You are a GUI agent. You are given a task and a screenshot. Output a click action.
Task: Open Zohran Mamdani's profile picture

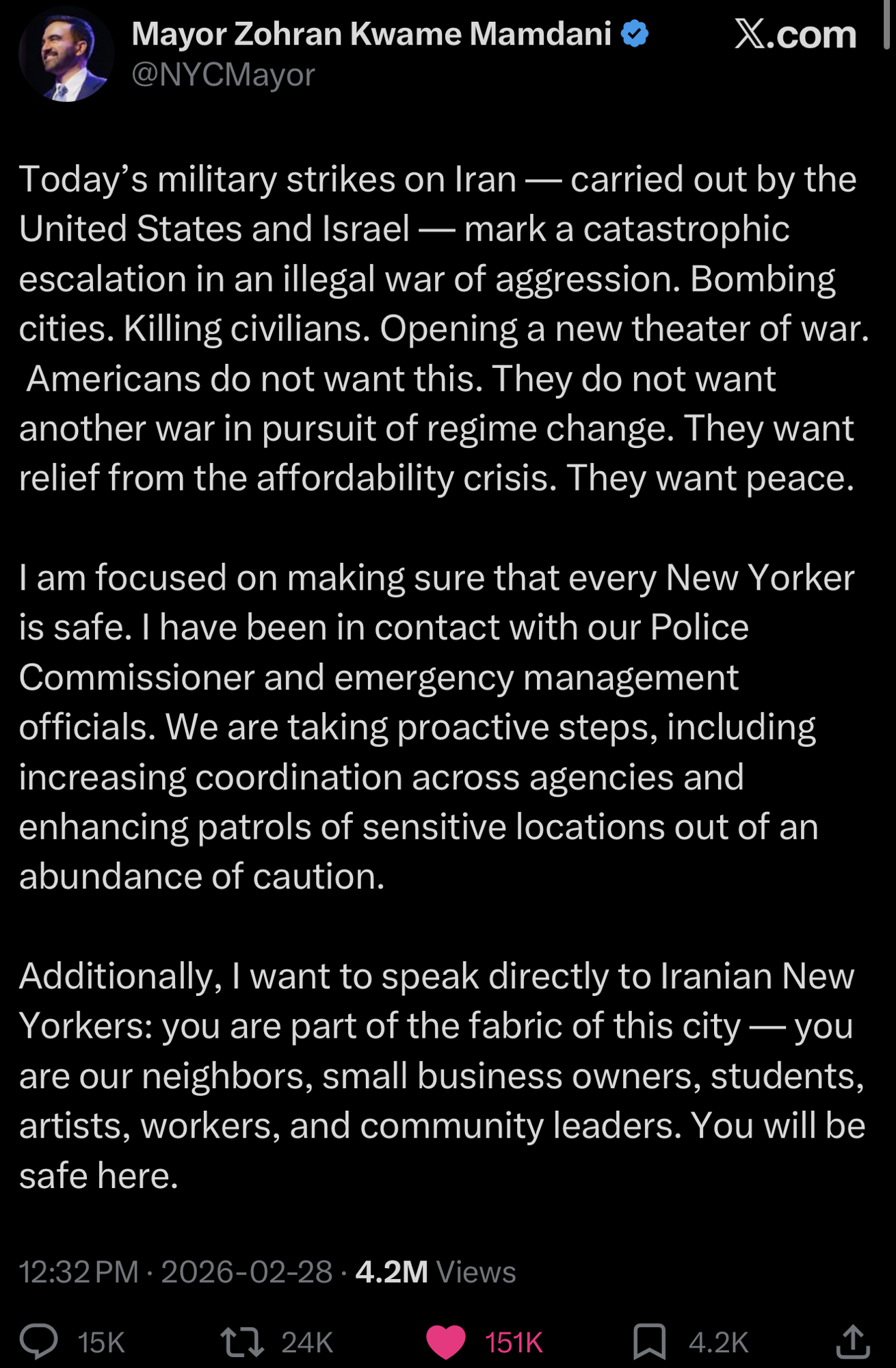(x=66, y=55)
